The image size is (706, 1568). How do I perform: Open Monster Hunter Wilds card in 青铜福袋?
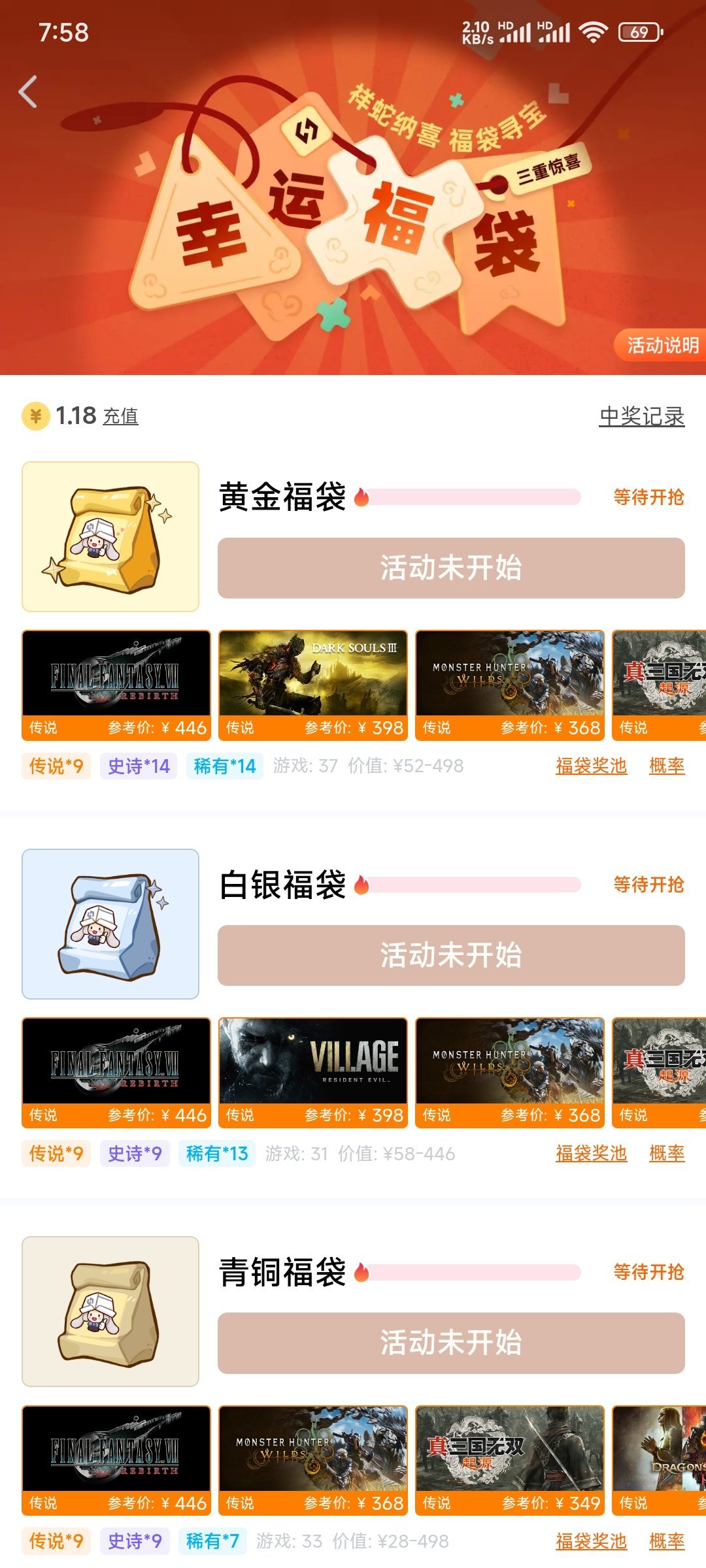tap(312, 1460)
